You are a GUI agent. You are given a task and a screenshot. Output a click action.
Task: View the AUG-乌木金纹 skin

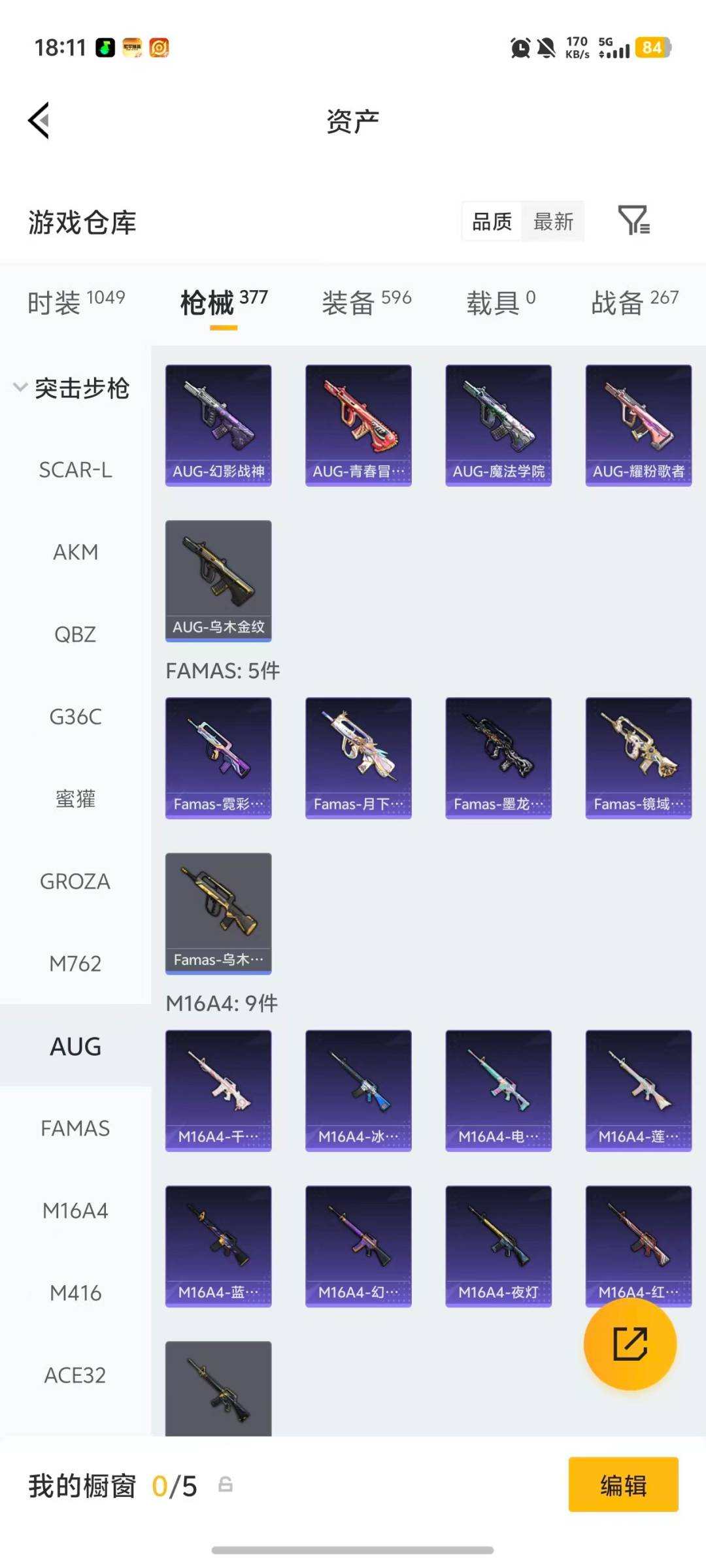tap(218, 581)
